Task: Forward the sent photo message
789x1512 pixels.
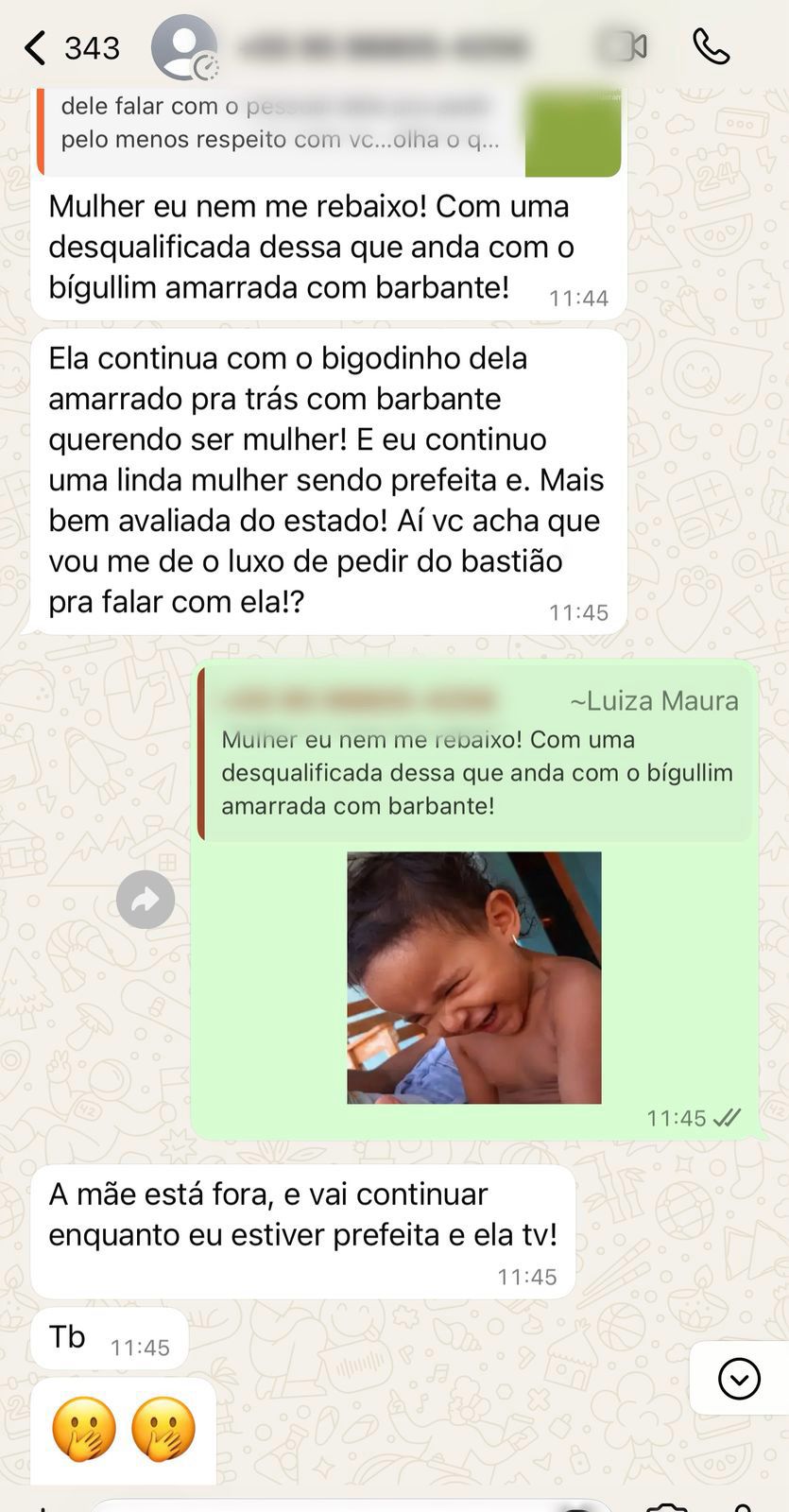Action: coord(146,900)
